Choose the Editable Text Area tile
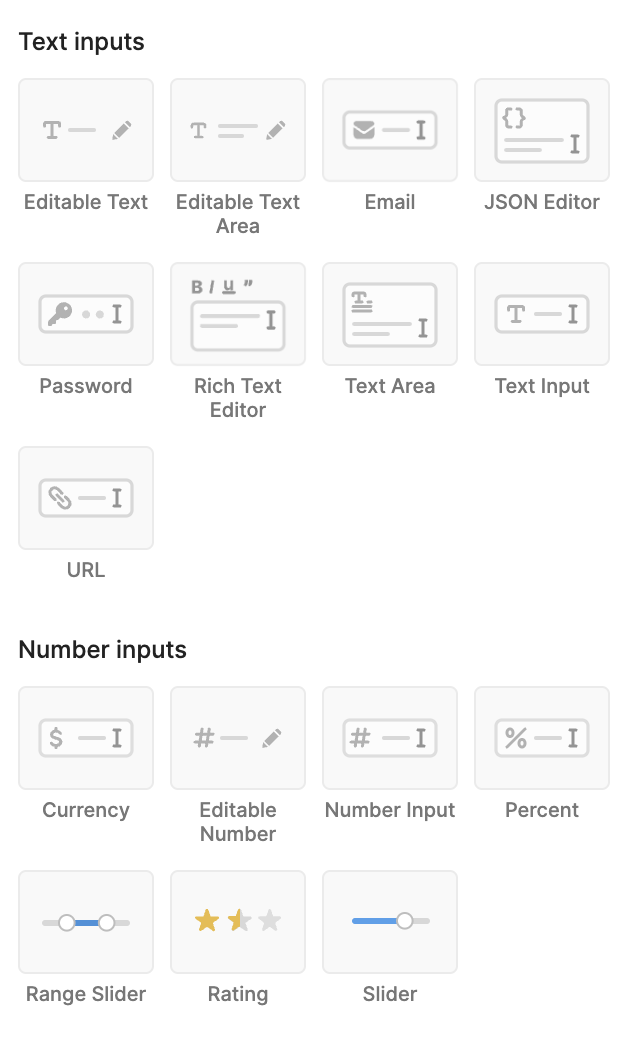This screenshot has height=1046, width=628. [x=238, y=130]
